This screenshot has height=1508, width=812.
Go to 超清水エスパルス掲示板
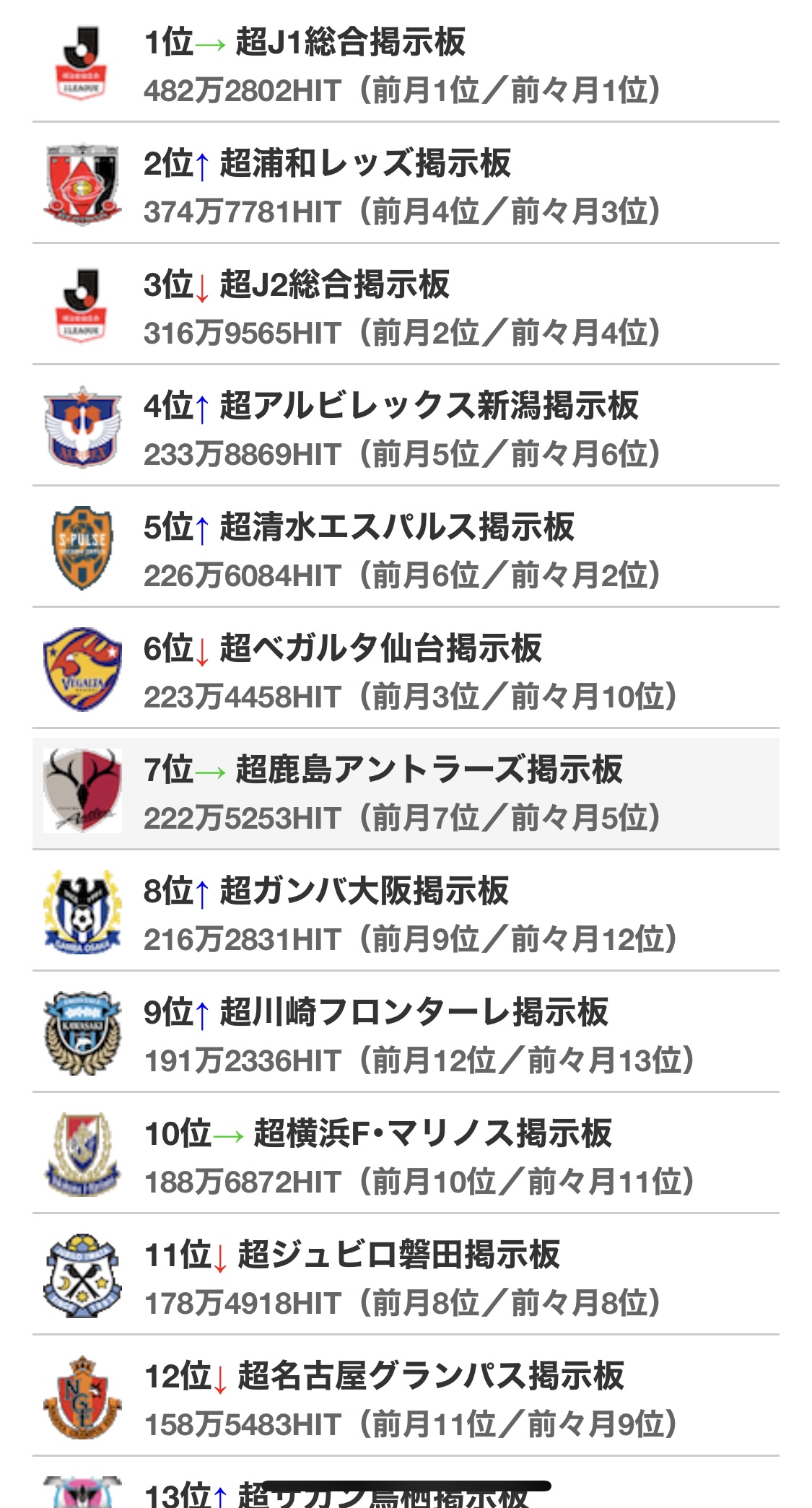pyautogui.click(x=406, y=547)
